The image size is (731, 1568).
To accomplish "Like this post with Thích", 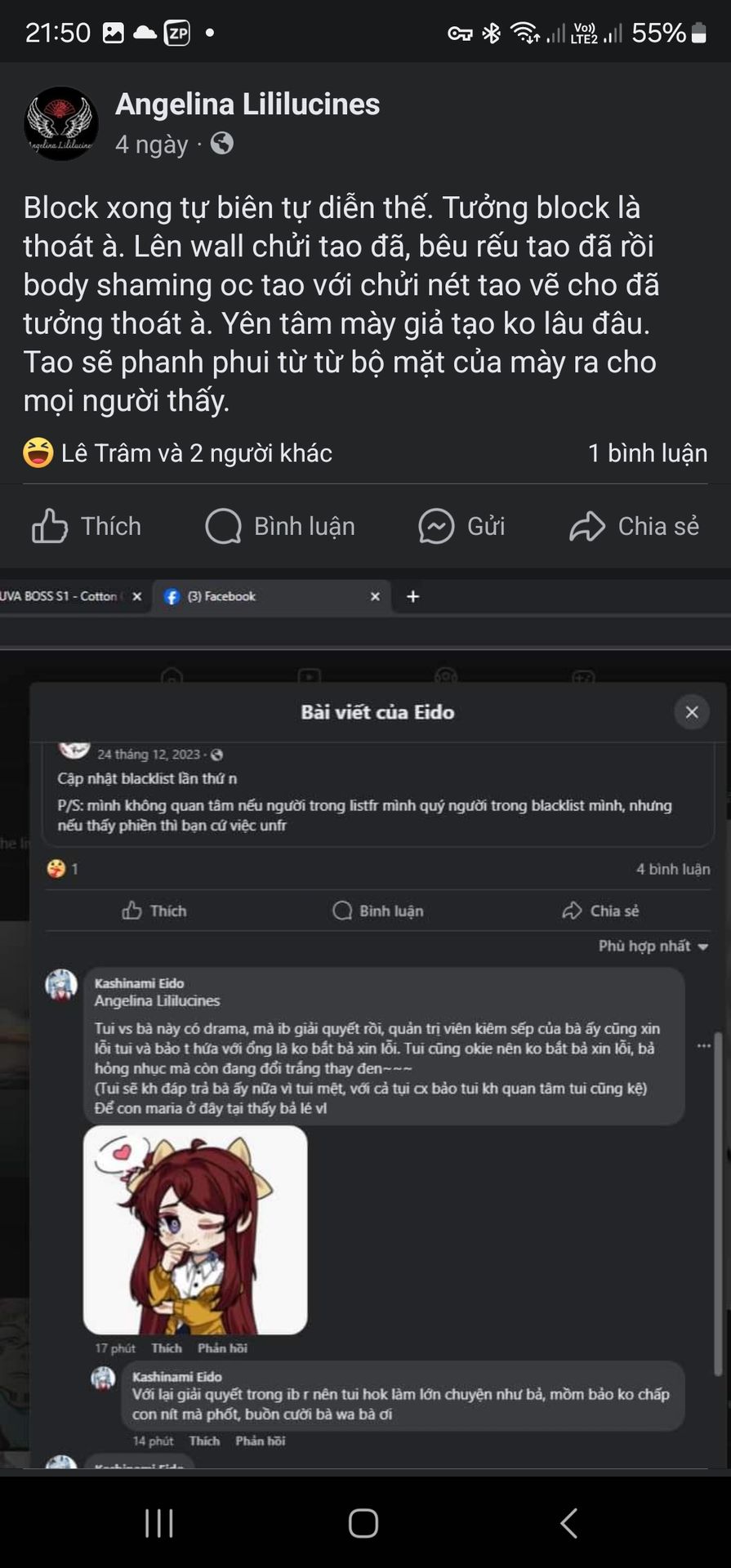I will tap(87, 526).
